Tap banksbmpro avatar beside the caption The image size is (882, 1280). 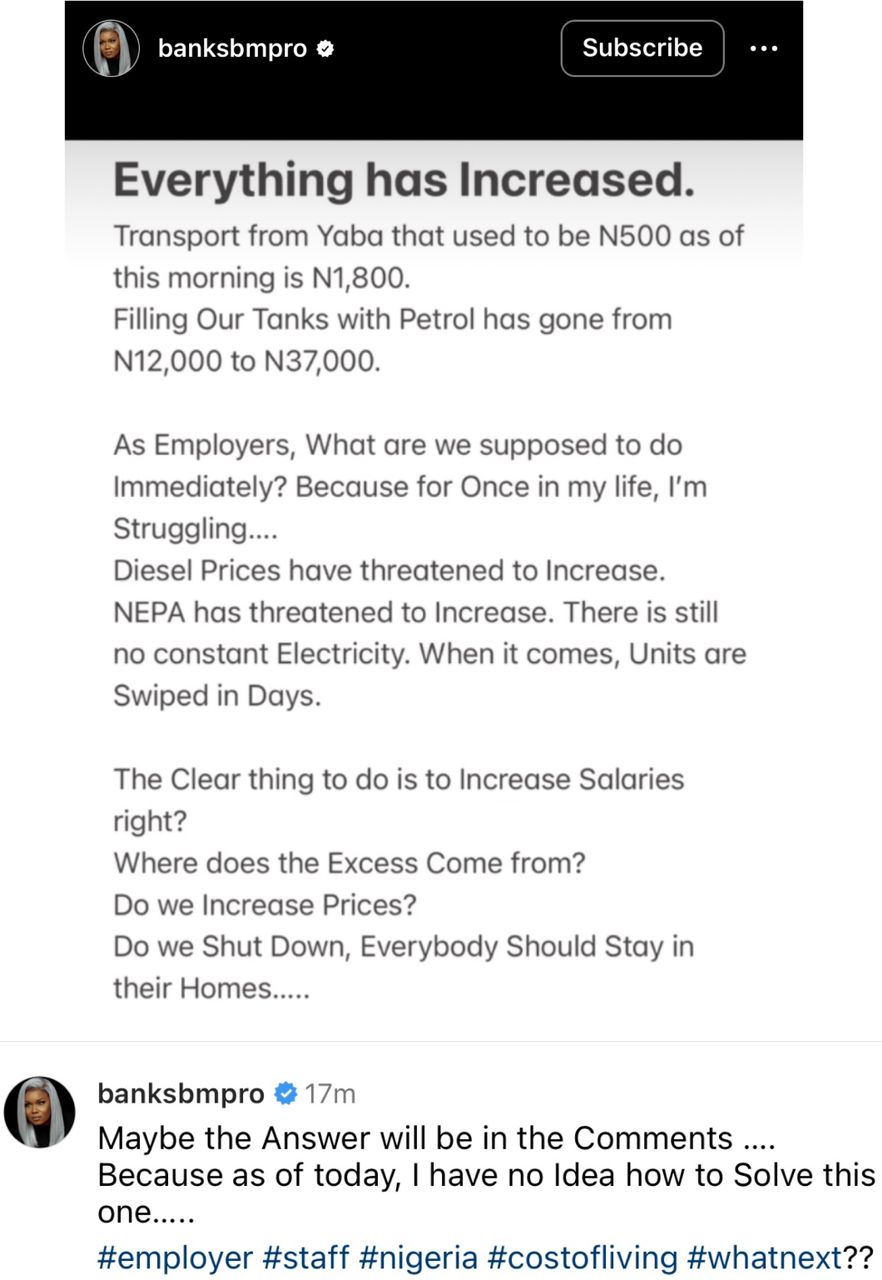click(x=40, y=1111)
